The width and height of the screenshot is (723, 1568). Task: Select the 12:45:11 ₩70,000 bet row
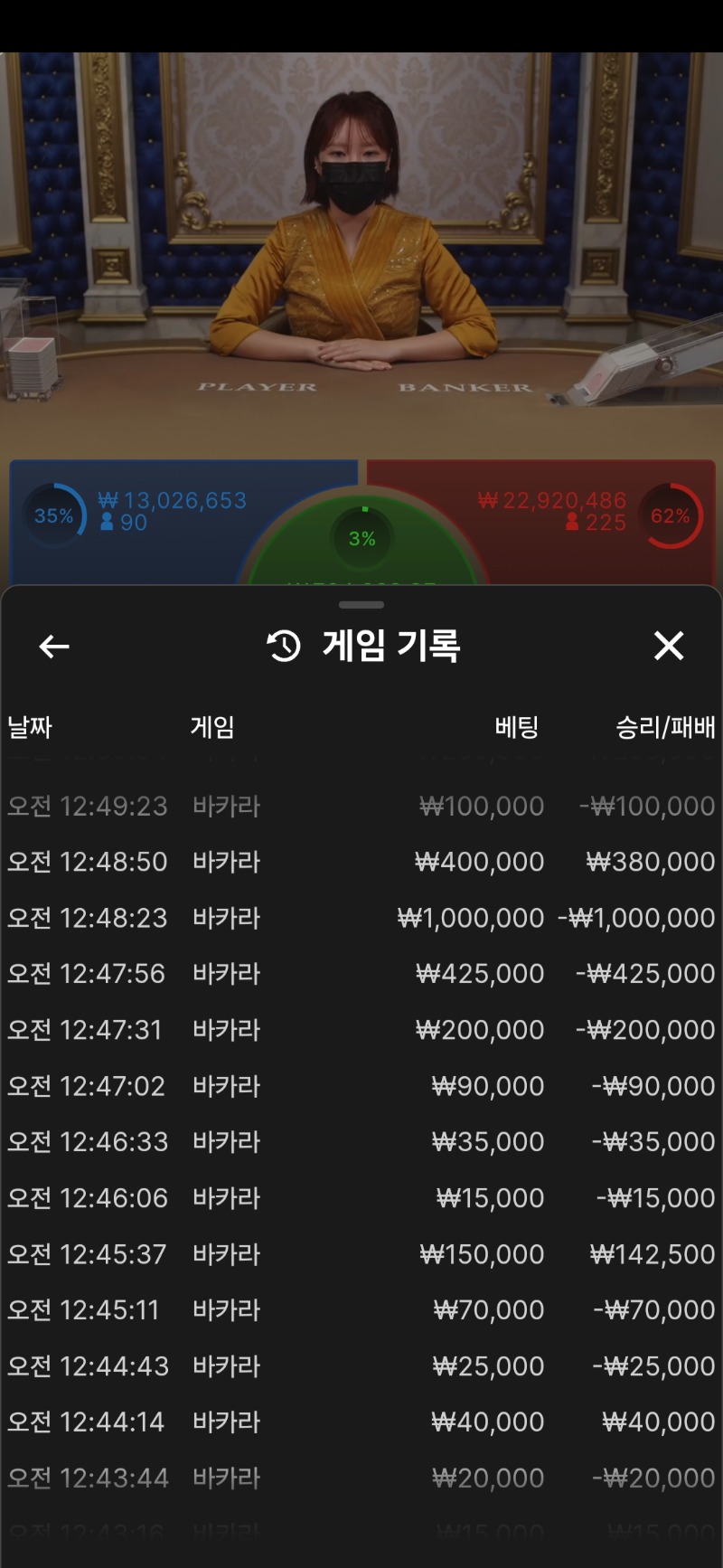click(x=361, y=1310)
